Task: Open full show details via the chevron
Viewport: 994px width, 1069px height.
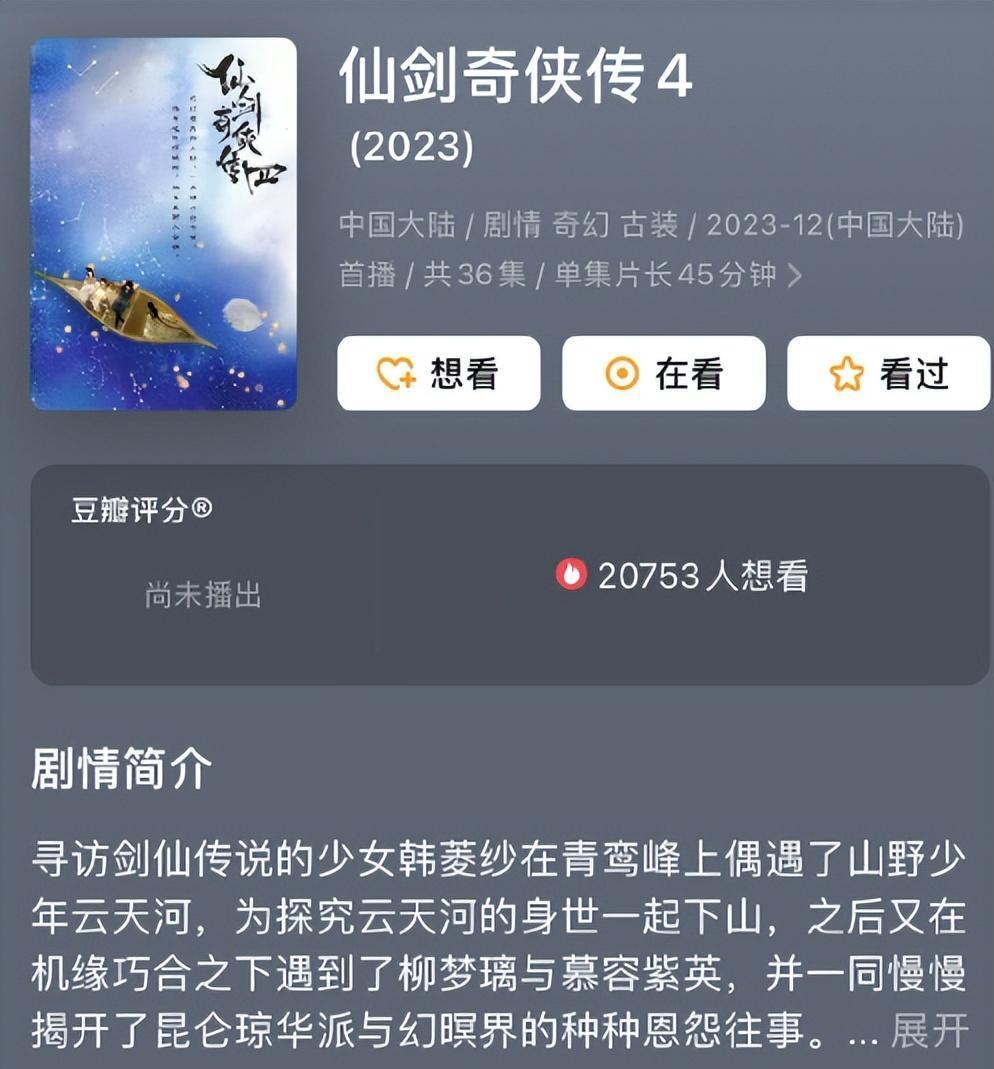Action: pyautogui.click(x=795, y=275)
